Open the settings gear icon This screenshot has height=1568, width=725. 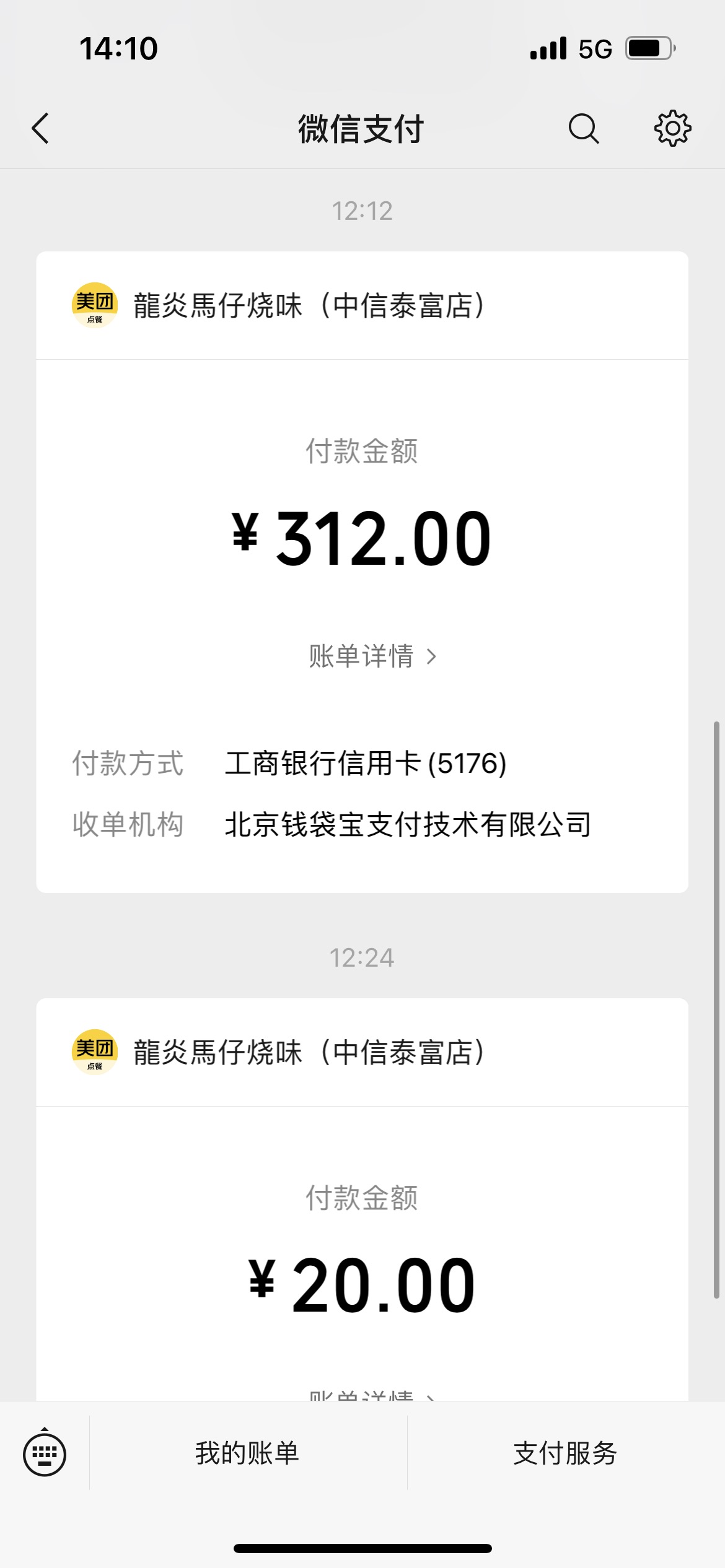[x=672, y=129]
